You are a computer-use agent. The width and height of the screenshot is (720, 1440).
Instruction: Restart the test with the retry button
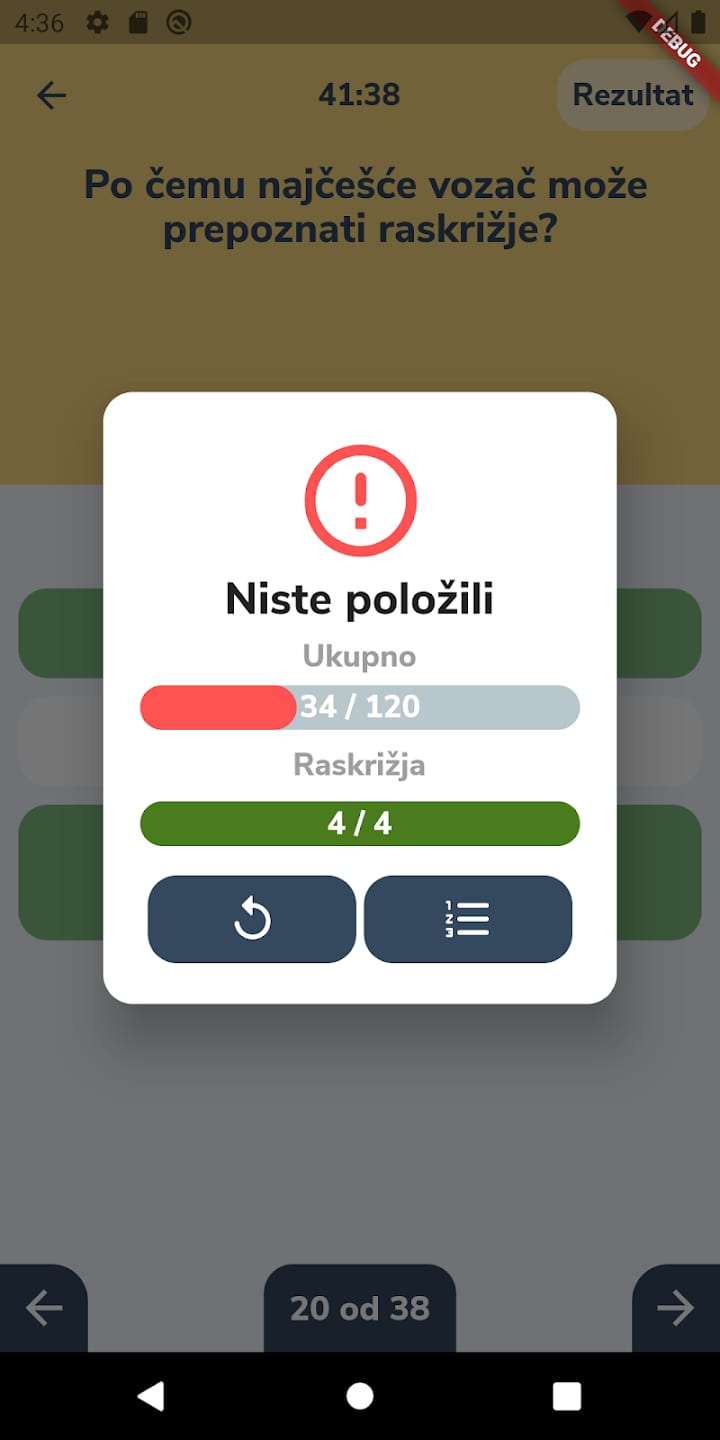coord(252,919)
